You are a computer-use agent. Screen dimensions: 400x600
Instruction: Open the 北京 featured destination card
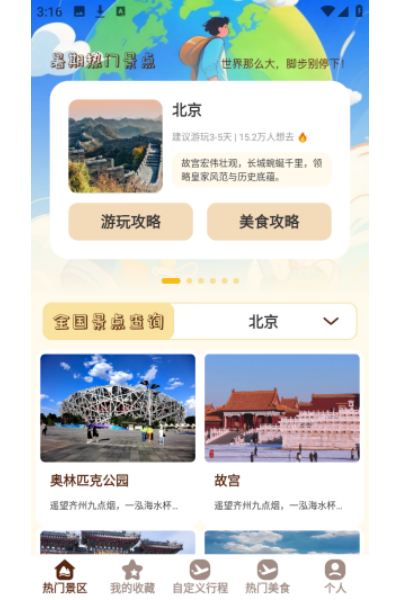(x=200, y=170)
